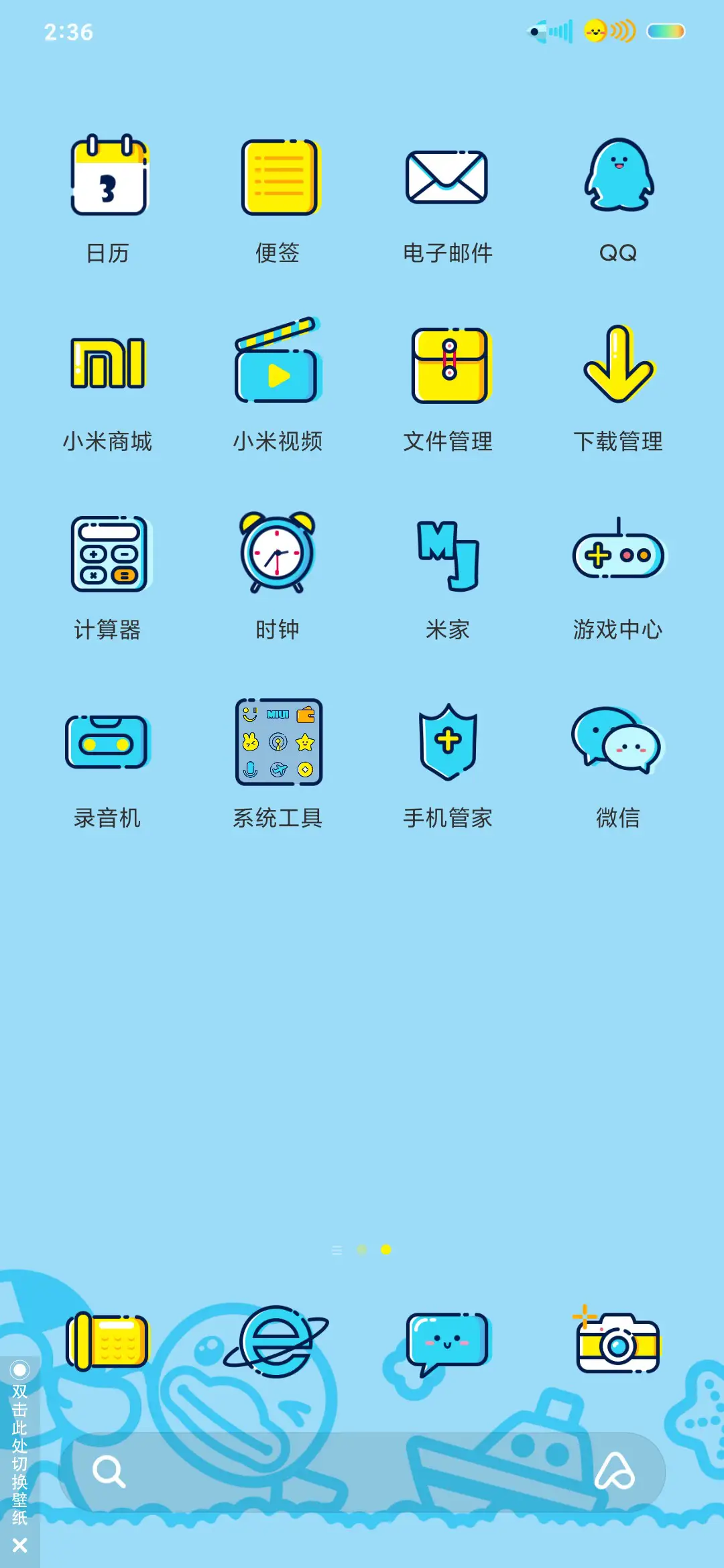This screenshot has height=1568, width=724.
Task: Start the 小米视频 video app
Action: 278,365
